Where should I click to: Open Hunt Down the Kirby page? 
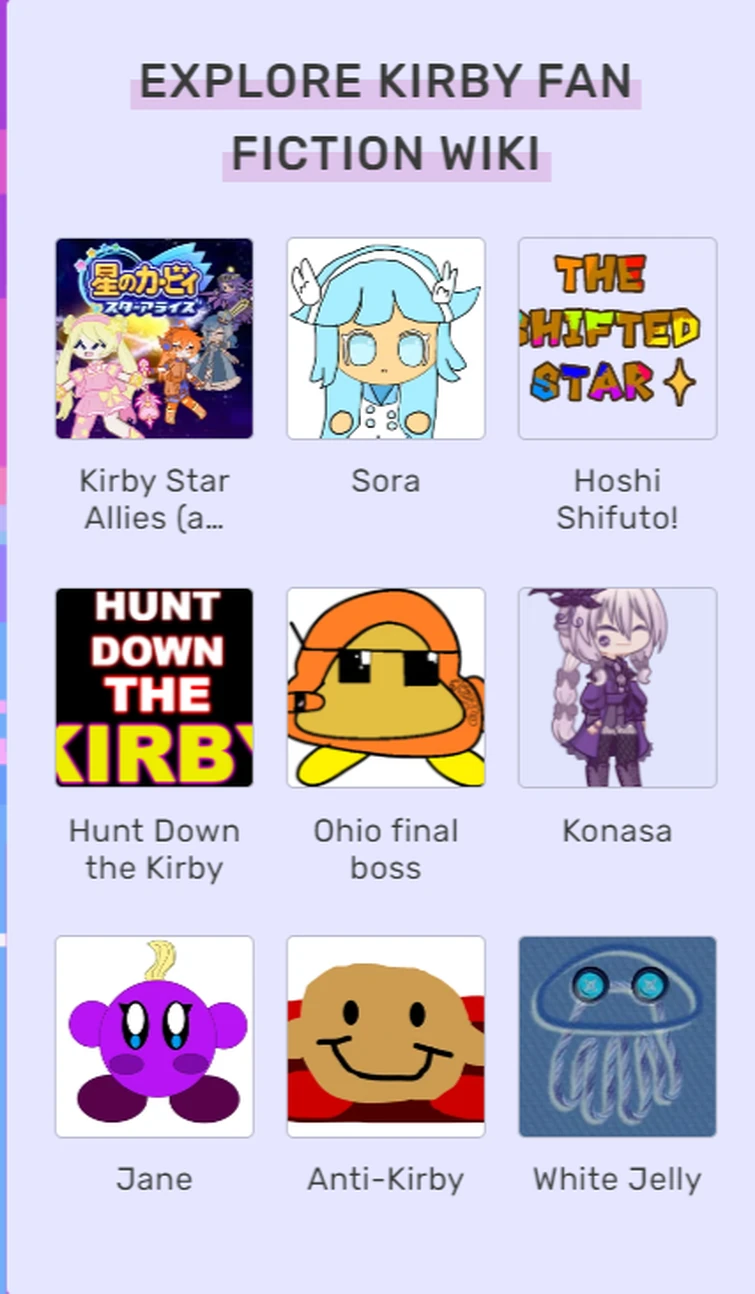154,687
